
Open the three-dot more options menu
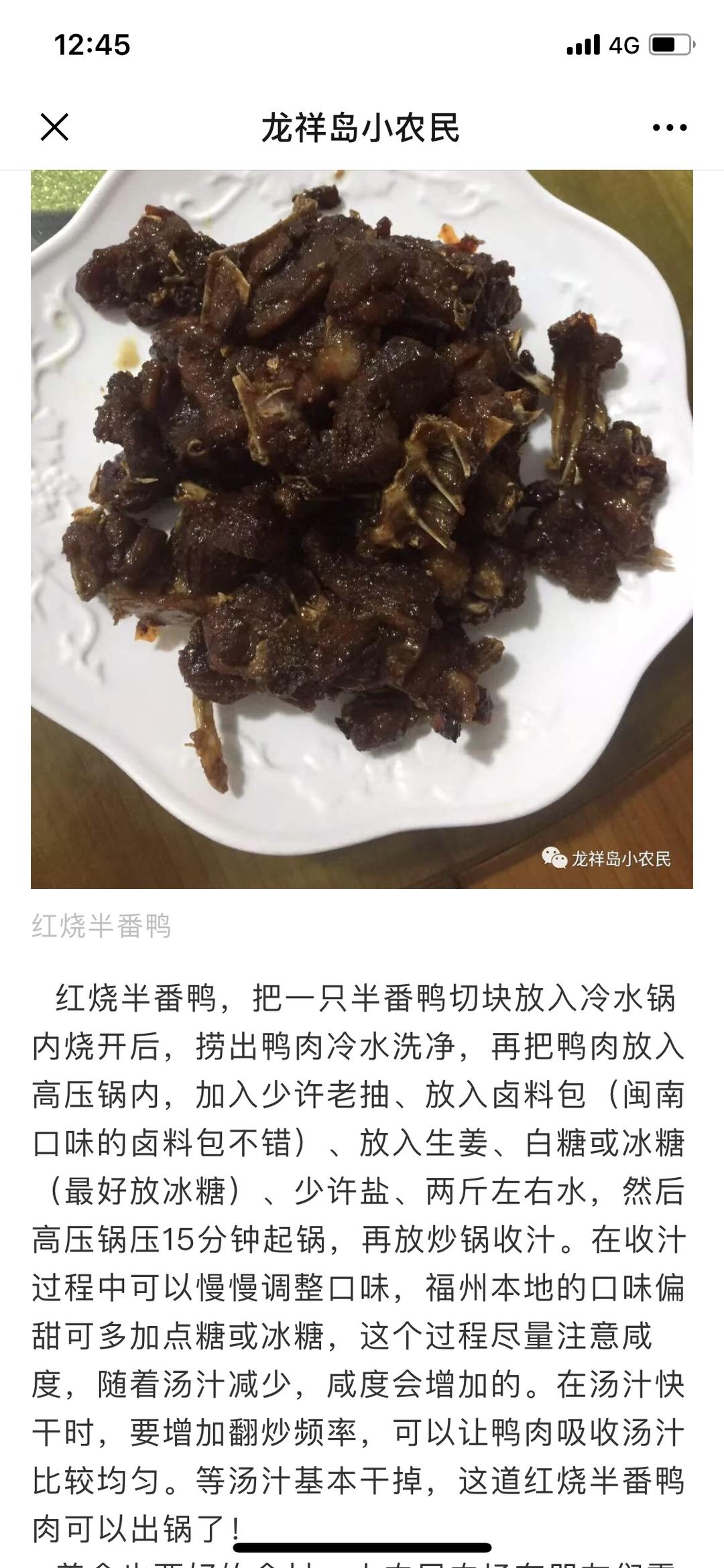(x=670, y=127)
